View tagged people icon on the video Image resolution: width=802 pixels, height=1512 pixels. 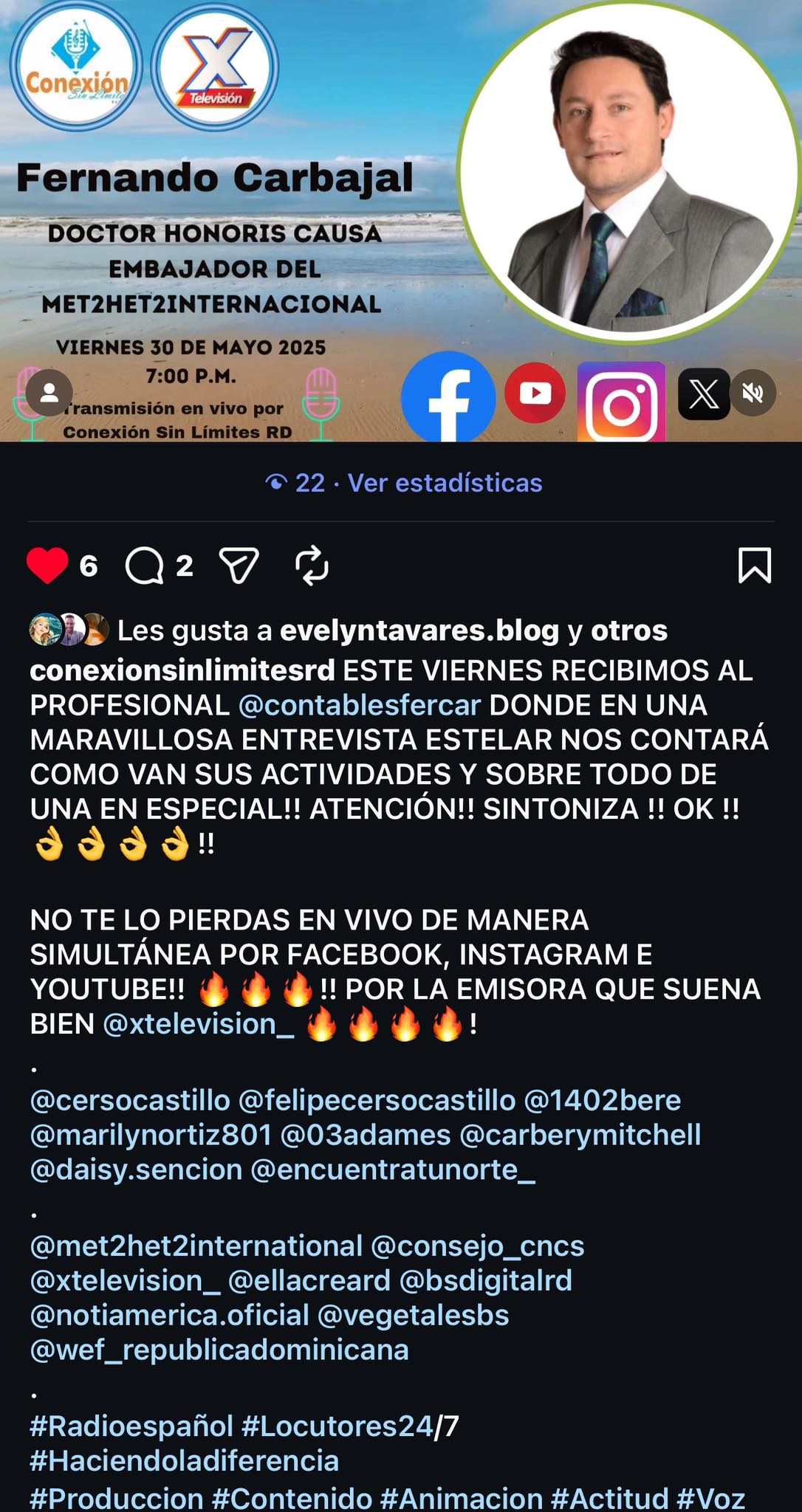point(49,394)
